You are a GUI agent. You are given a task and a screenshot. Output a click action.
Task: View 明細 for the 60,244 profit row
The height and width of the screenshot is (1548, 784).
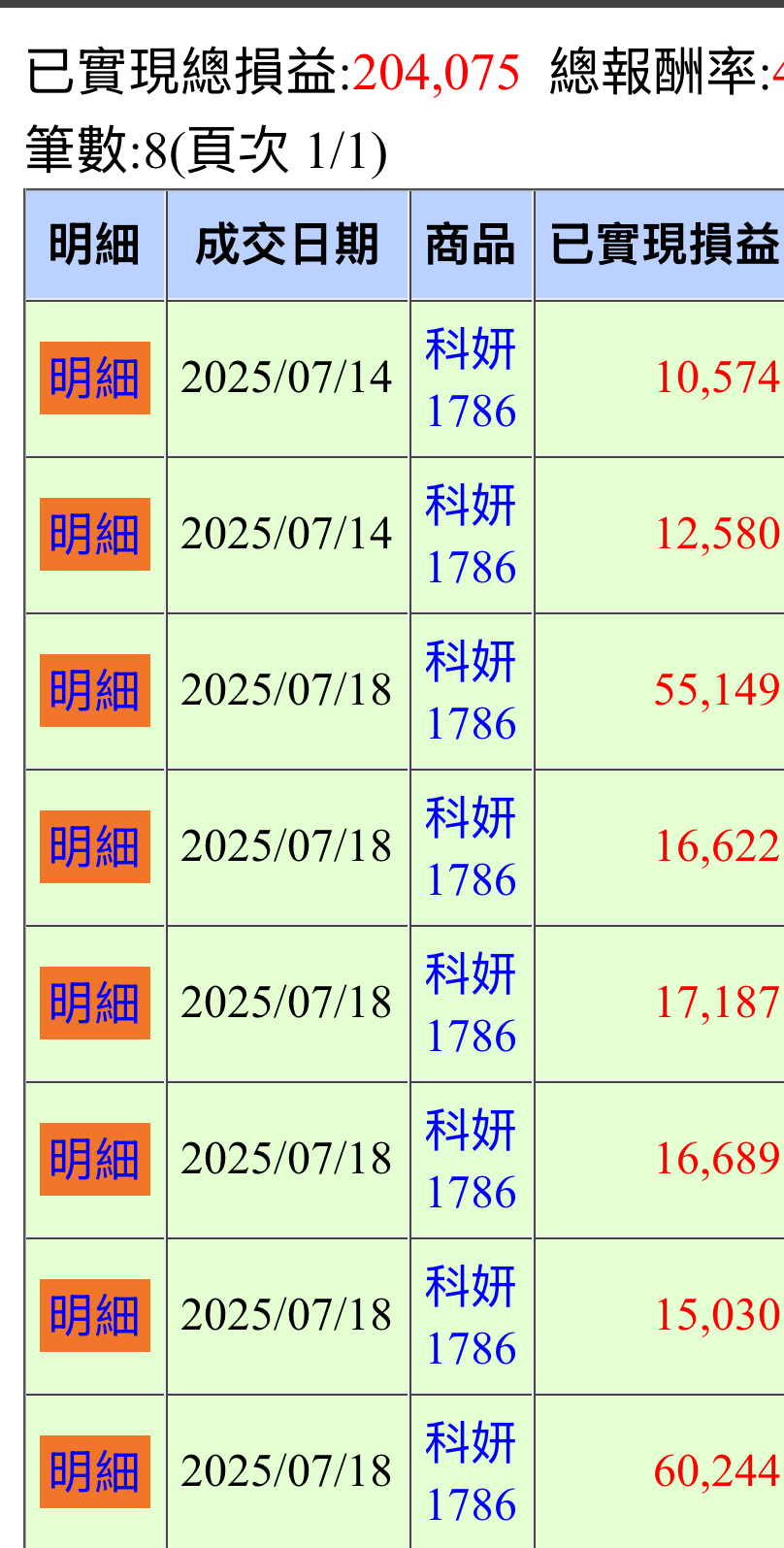pyautogui.click(x=94, y=1471)
